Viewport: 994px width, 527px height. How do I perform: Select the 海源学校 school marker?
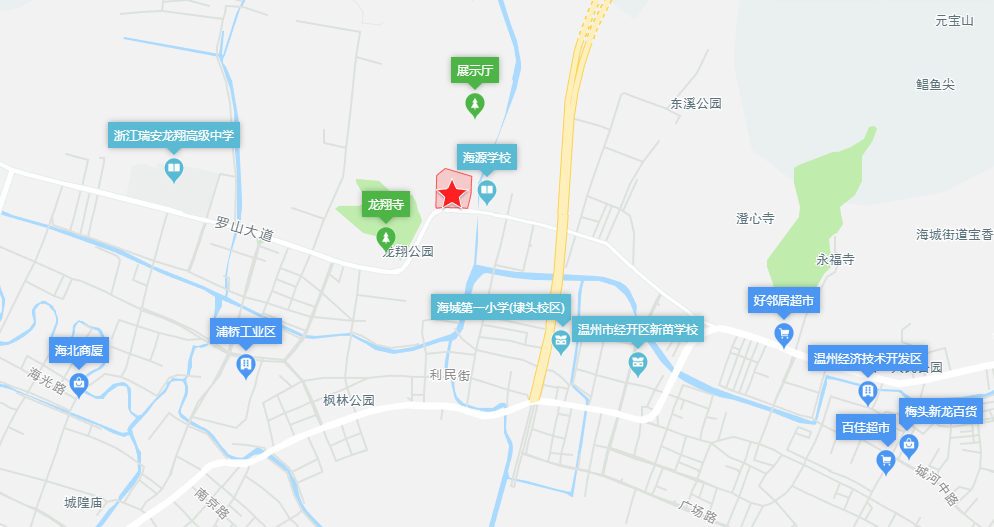[x=487, y=189]
